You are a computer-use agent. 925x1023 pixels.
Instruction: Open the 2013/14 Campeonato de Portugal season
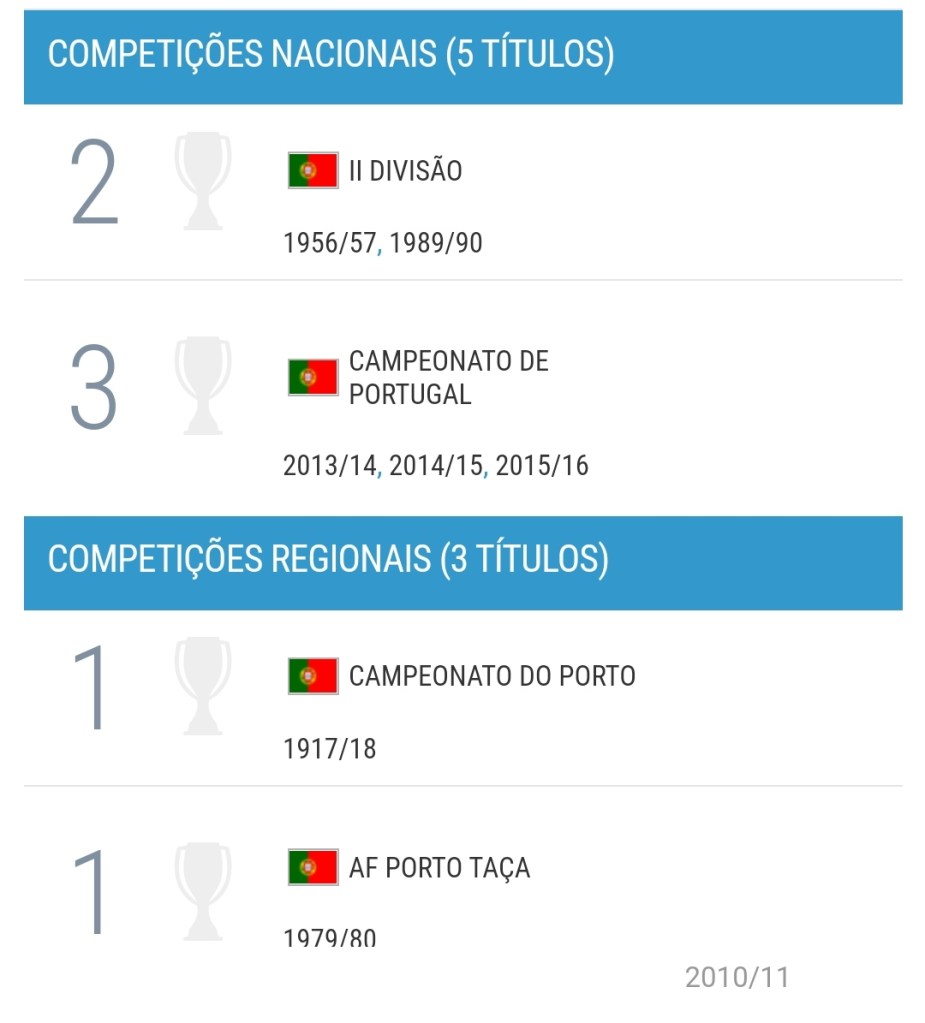330,466
